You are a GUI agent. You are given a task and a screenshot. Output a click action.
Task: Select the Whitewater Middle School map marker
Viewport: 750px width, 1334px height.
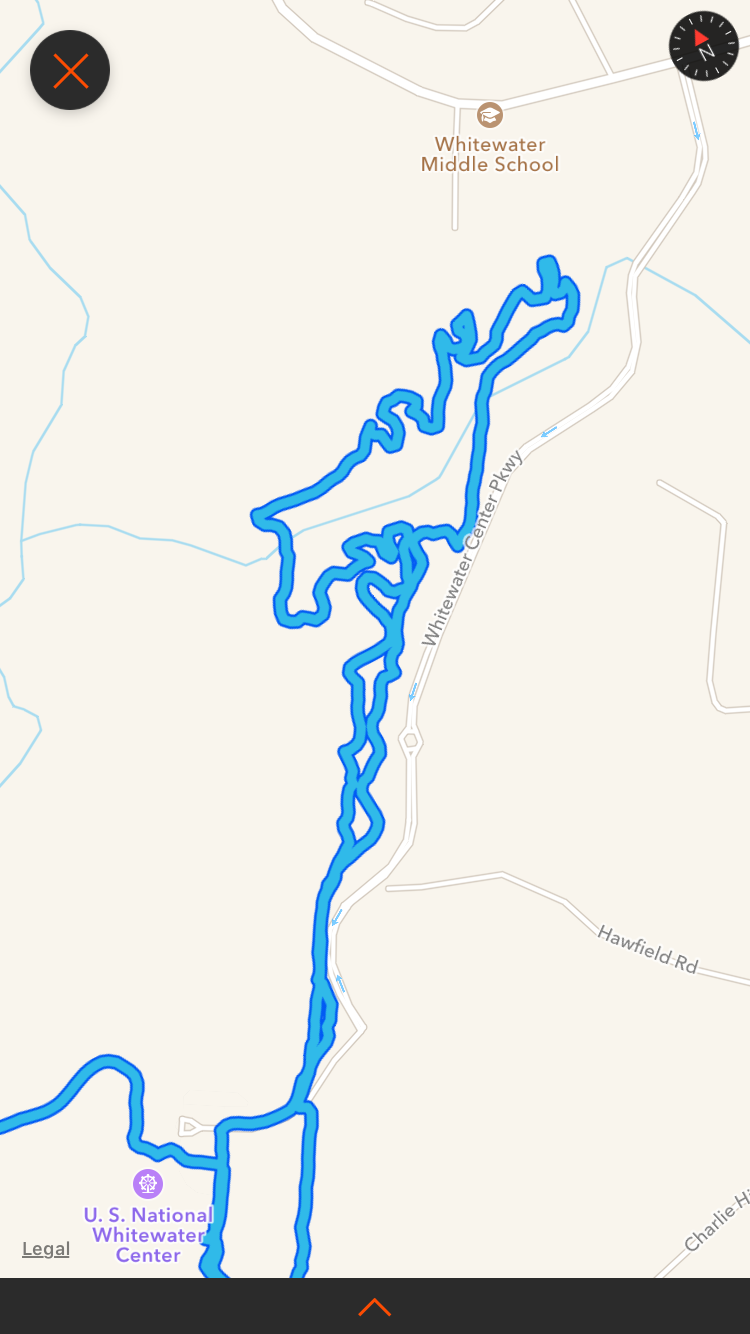(489, 115)
